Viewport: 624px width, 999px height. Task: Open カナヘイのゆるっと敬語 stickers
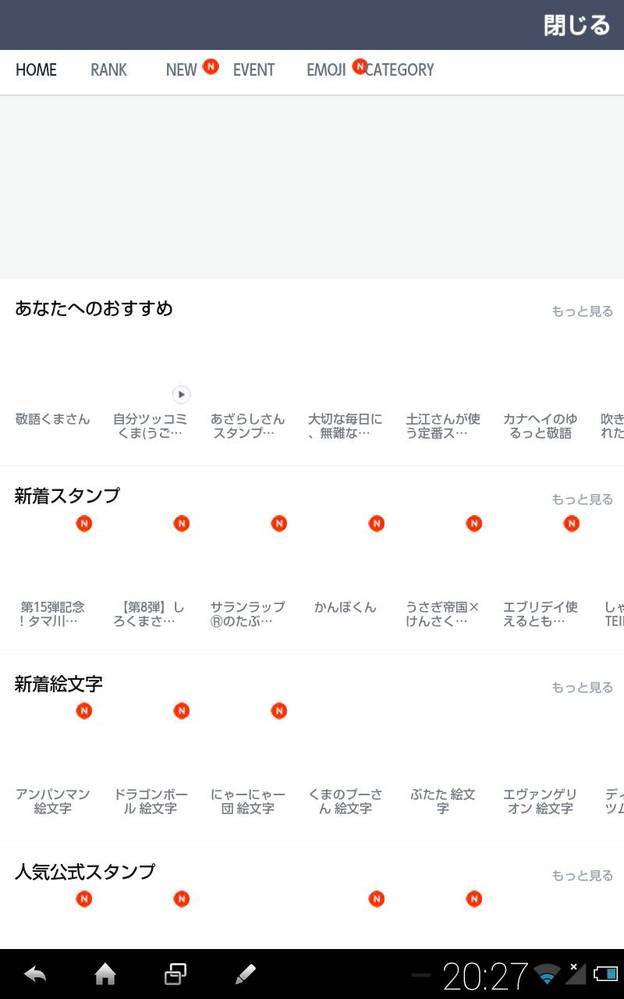click(x=540, y=426)
